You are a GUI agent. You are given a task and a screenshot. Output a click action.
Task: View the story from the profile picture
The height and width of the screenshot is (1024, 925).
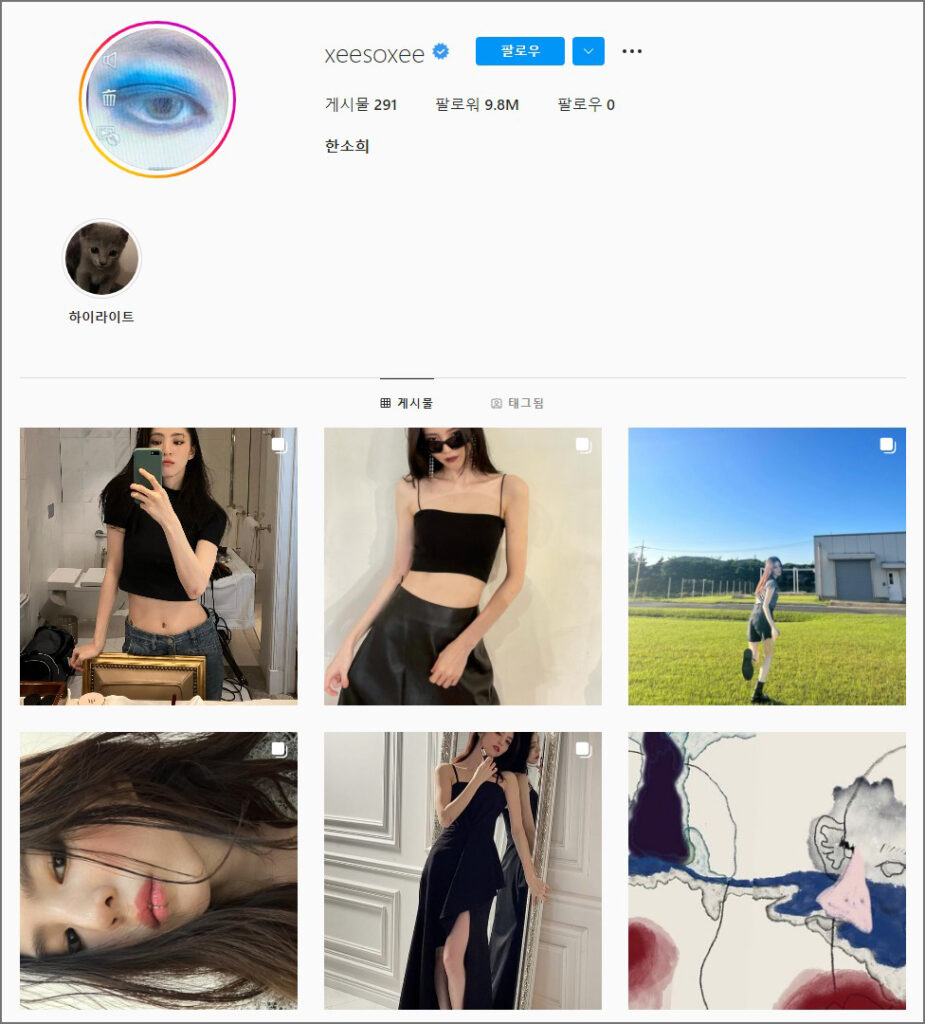click(157, 100)
